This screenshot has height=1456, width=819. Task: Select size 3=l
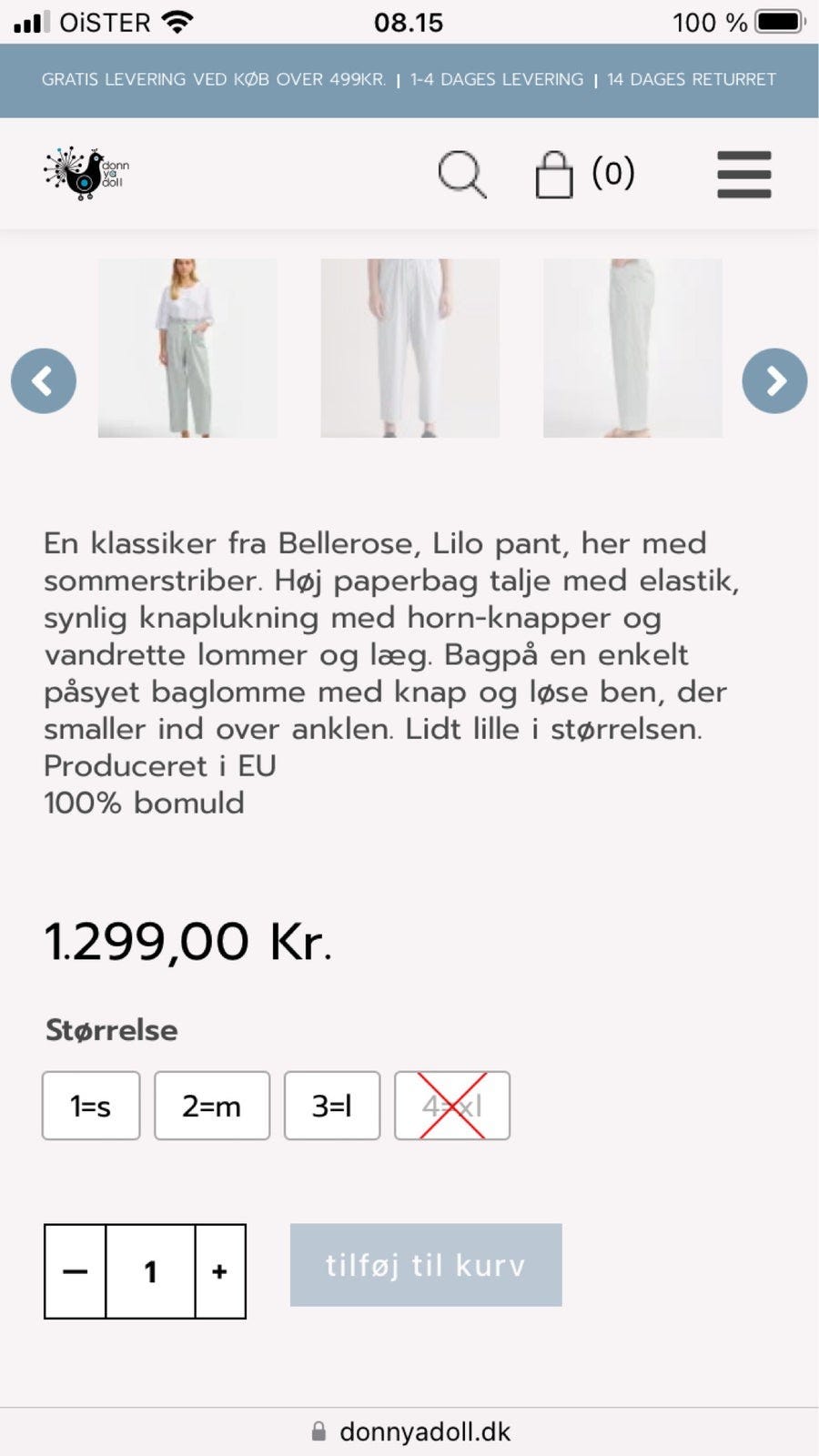pos(332,1106)
